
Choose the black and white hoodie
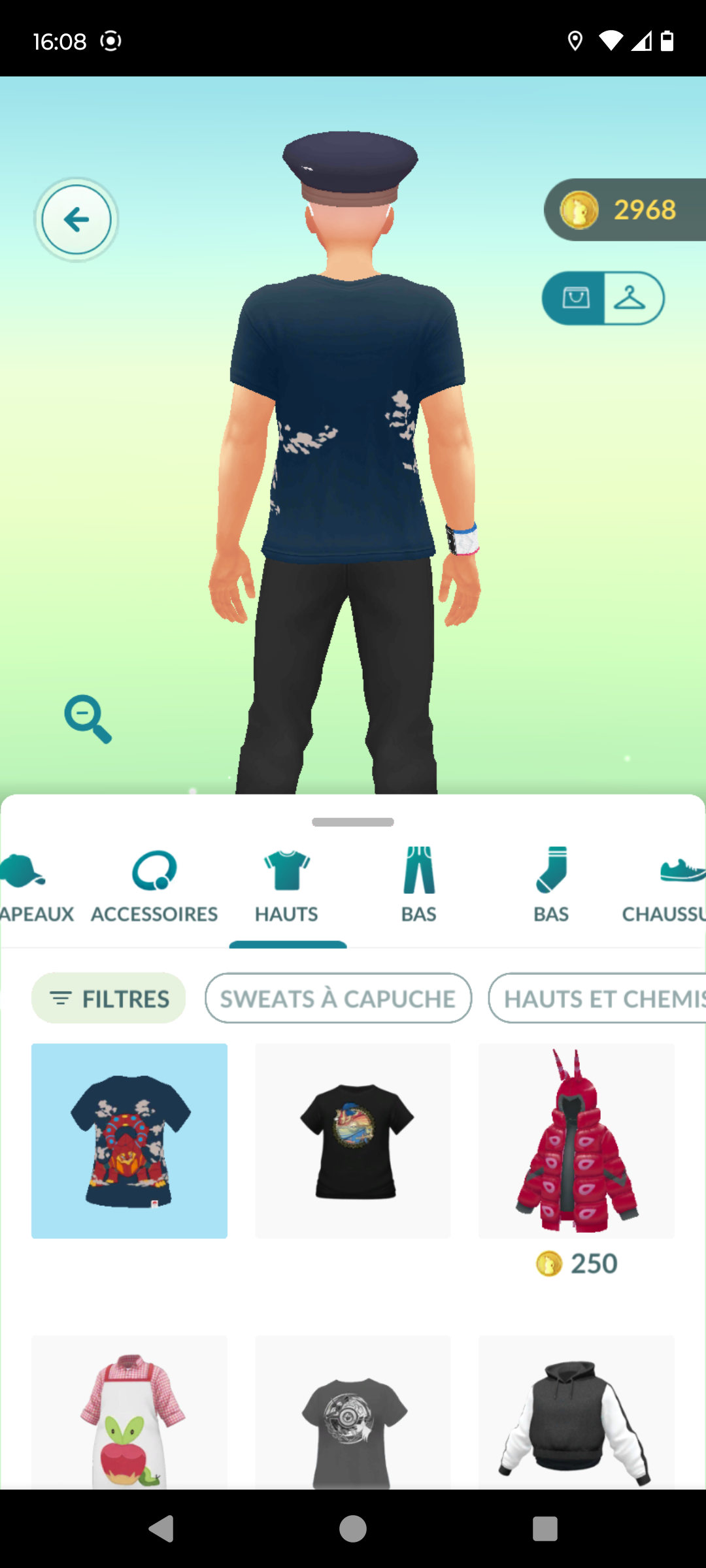[577, 1412]
